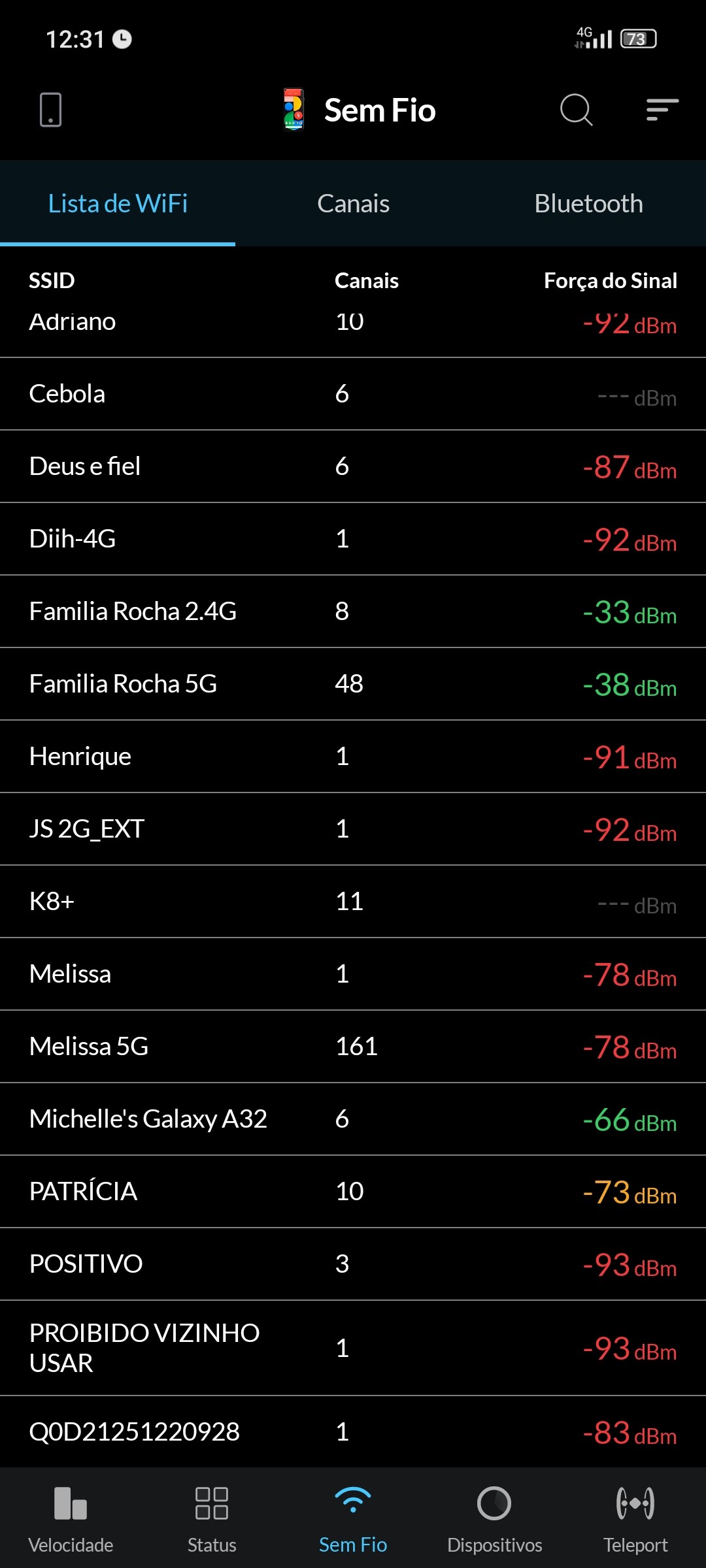
Task: Switch to the Canais tab
Action: point(353,204)
